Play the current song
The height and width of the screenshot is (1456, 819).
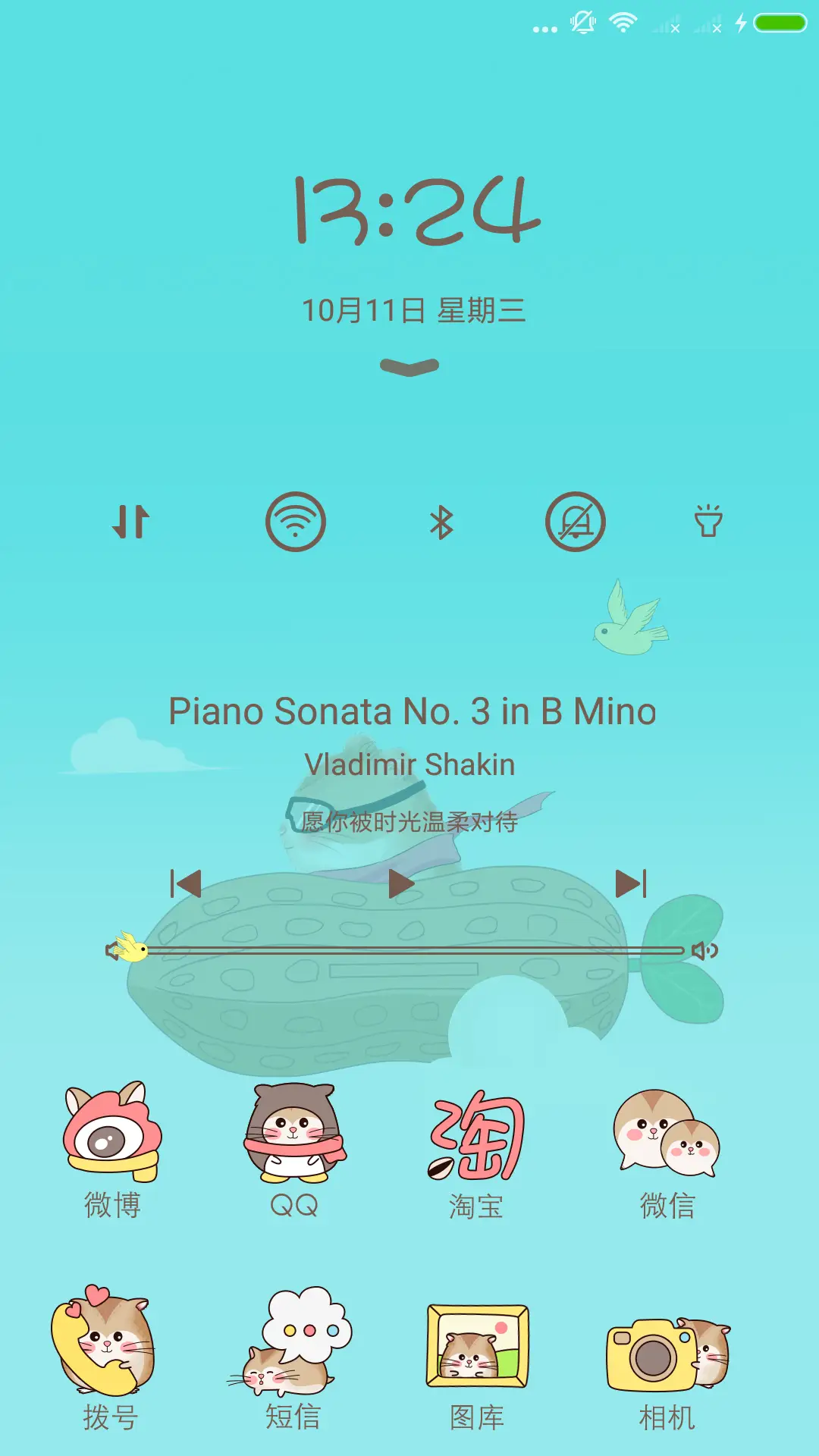(400, 884)
